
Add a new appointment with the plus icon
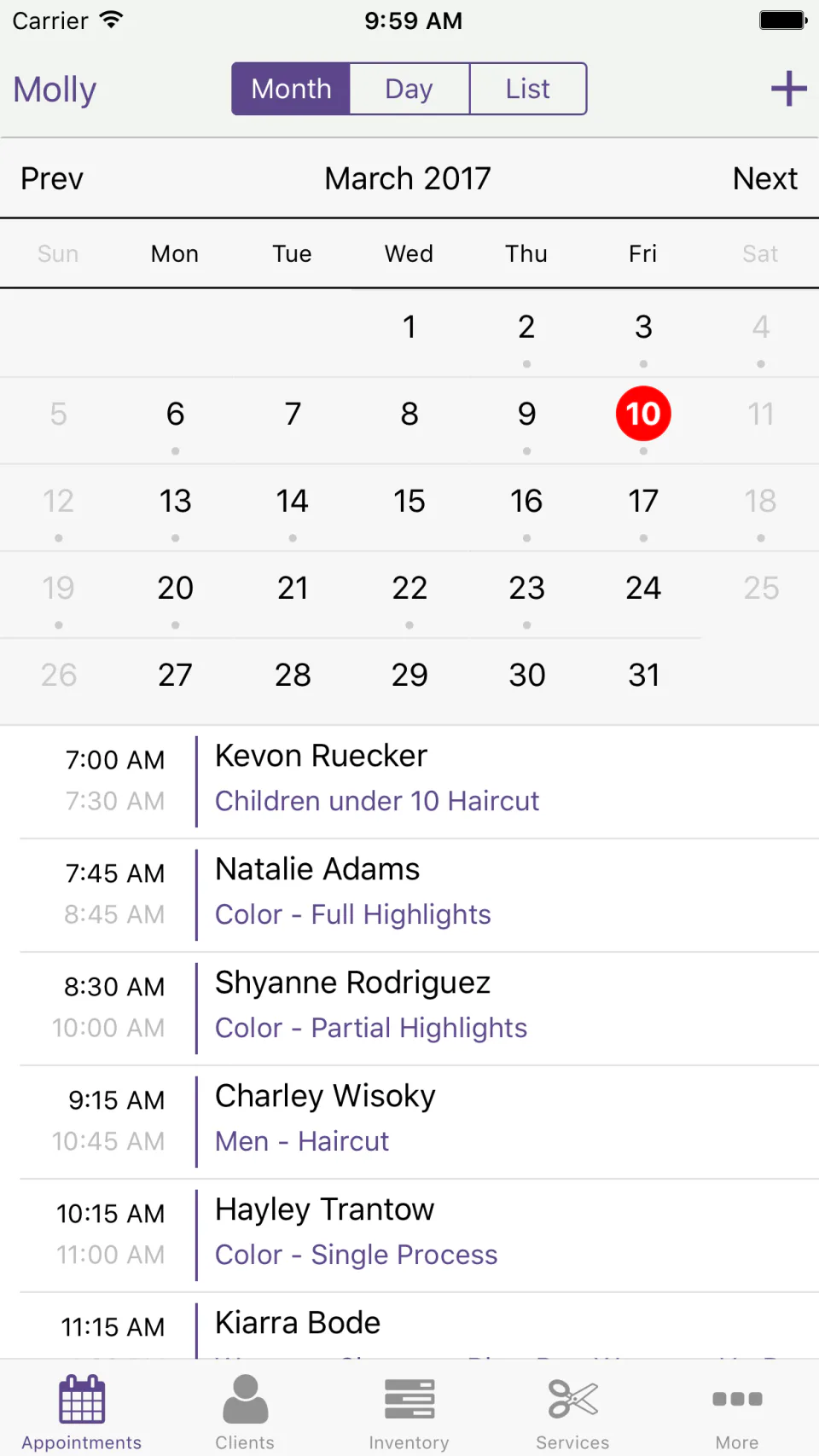tap(788, 88)
